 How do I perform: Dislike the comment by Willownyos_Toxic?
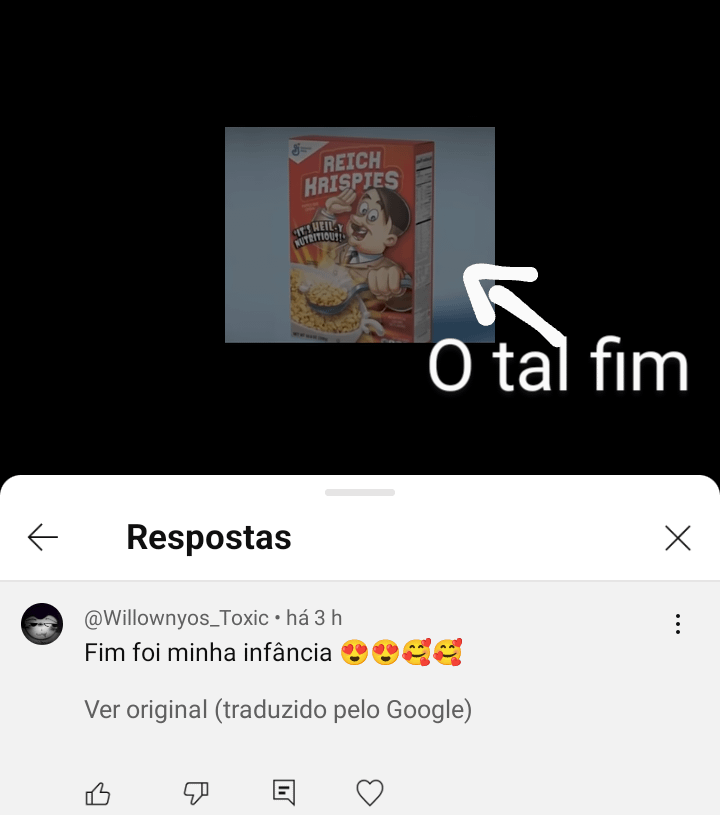pos(196,794)
